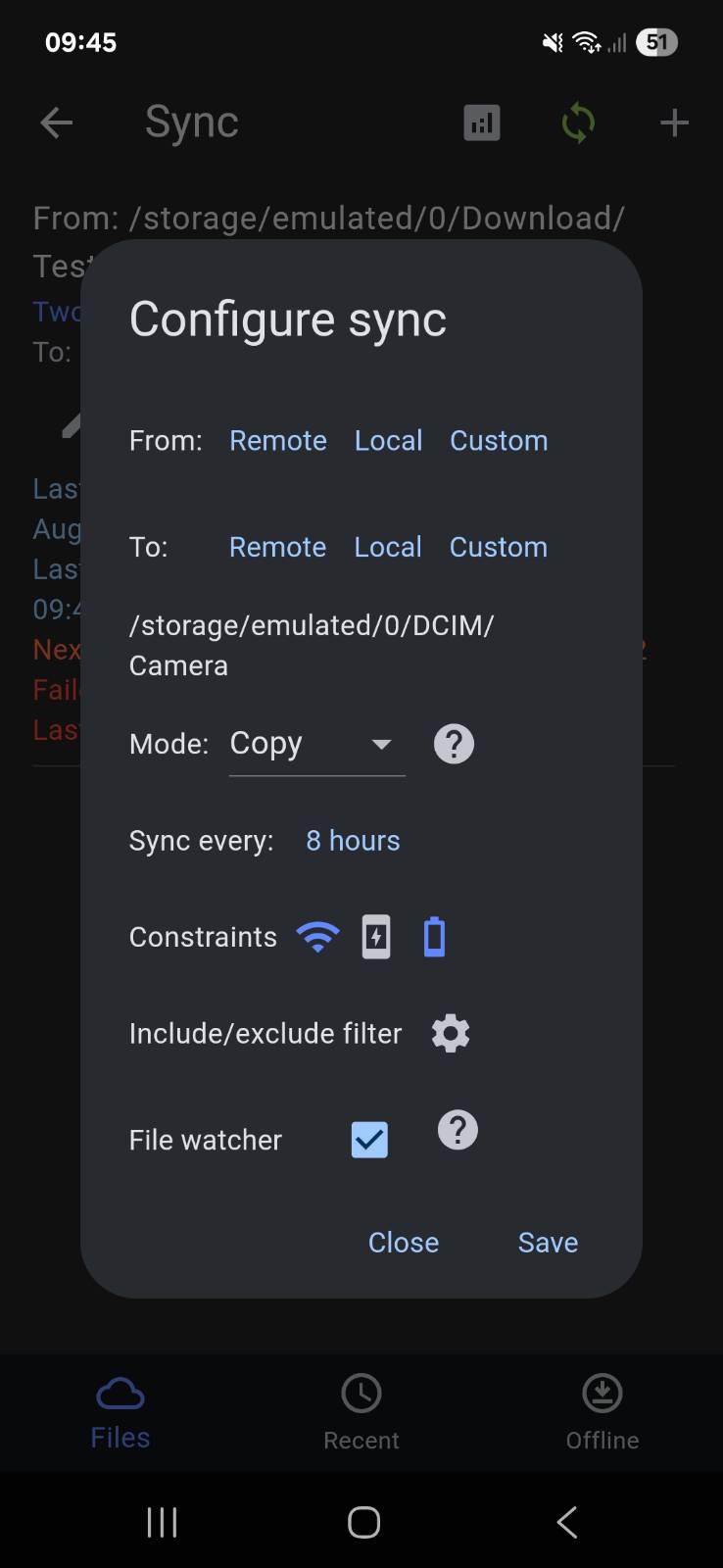Expand the Mode dropdown showing Copy
Screen dimensions: 723x1568
[316, 745]
